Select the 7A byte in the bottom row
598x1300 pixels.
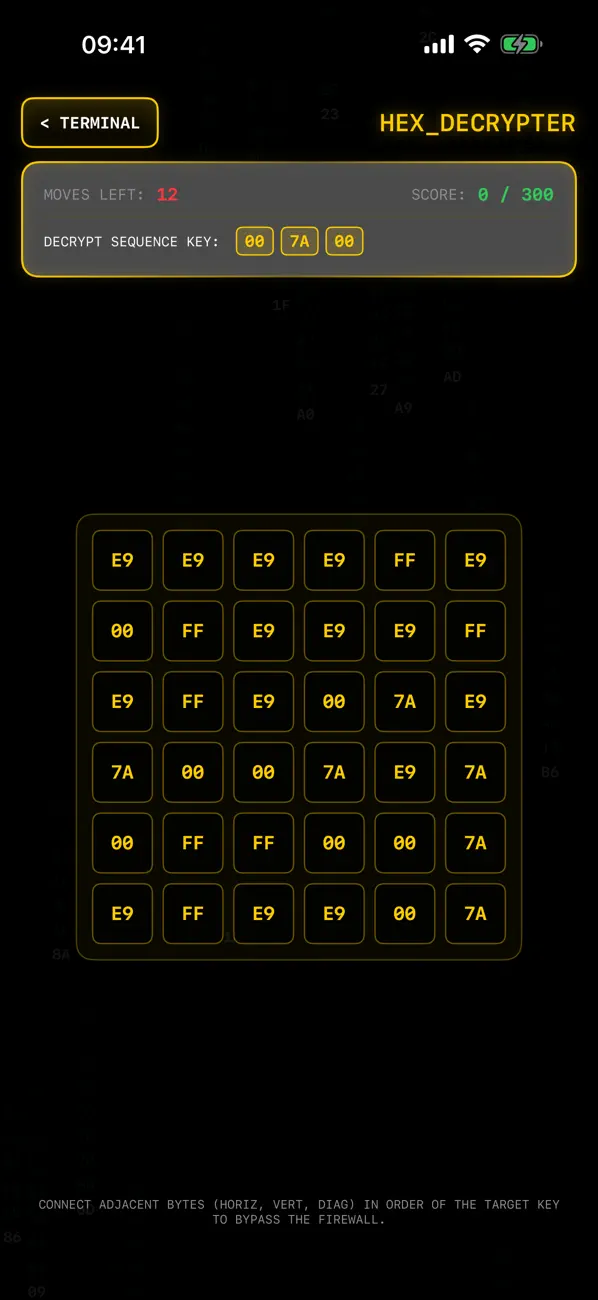click(x=475, y=914)
